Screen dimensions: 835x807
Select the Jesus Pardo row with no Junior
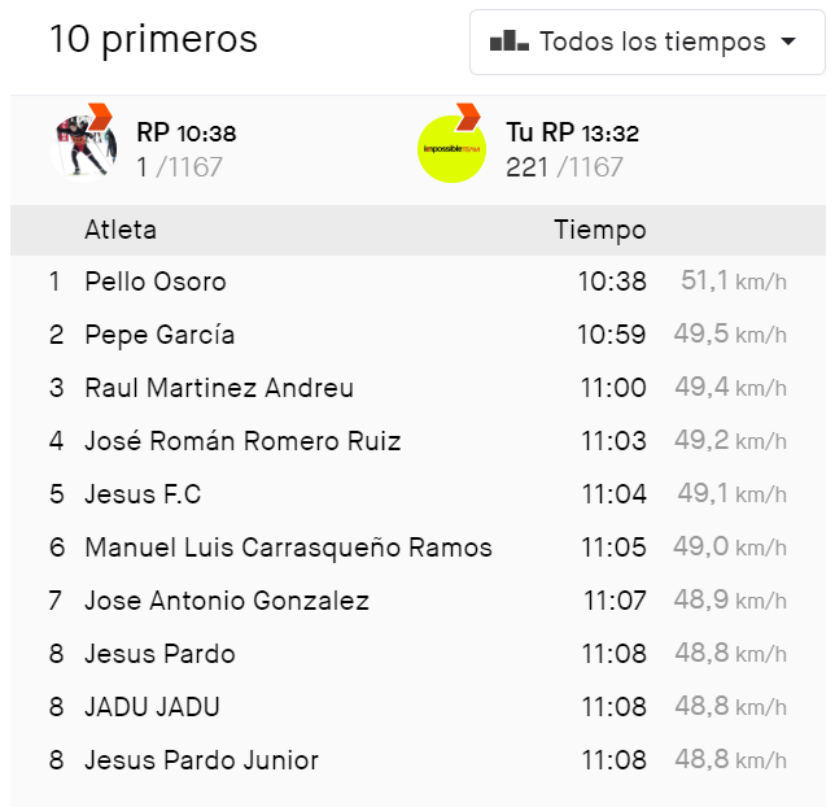tap(159, 654)
